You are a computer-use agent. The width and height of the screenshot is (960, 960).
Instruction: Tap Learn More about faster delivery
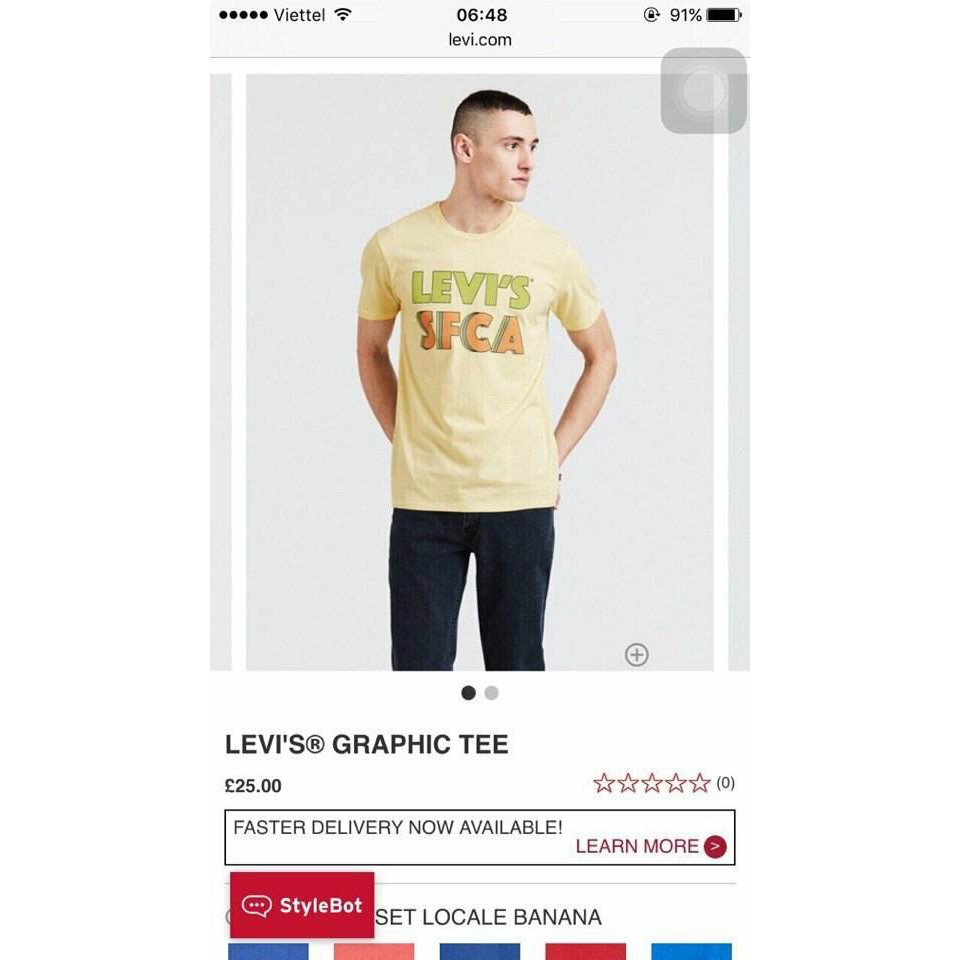[x=650, y=846]
